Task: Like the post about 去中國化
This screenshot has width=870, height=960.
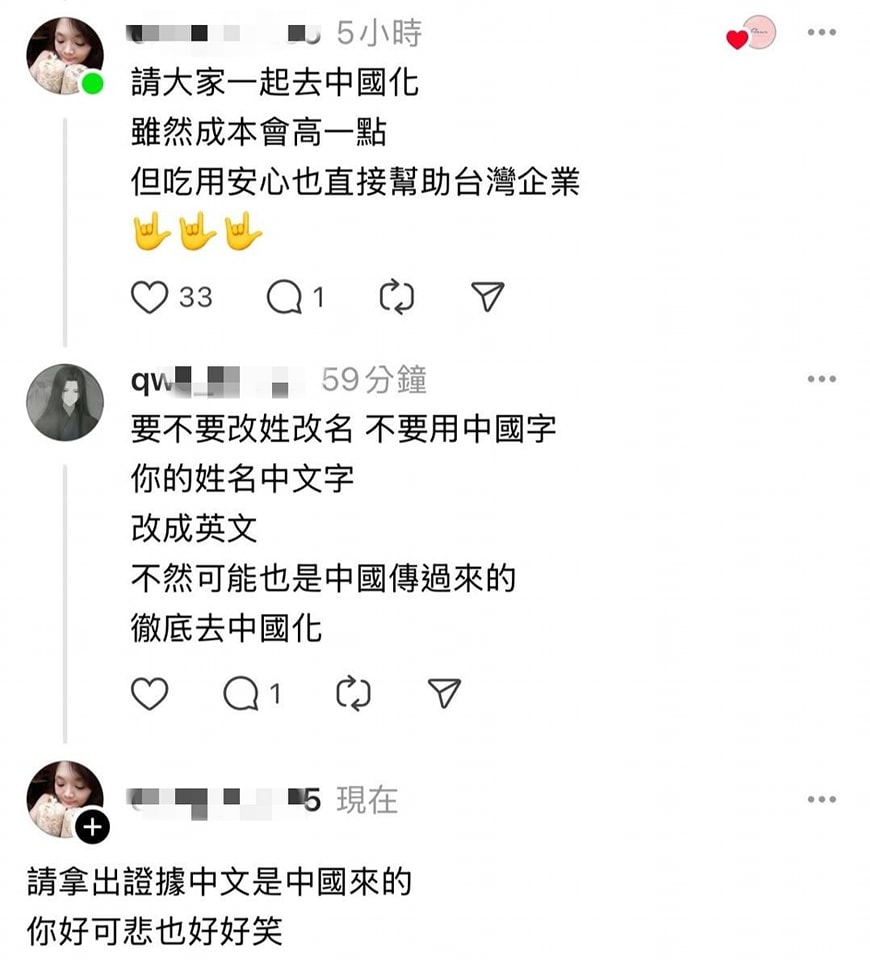Action: point(150,297)
